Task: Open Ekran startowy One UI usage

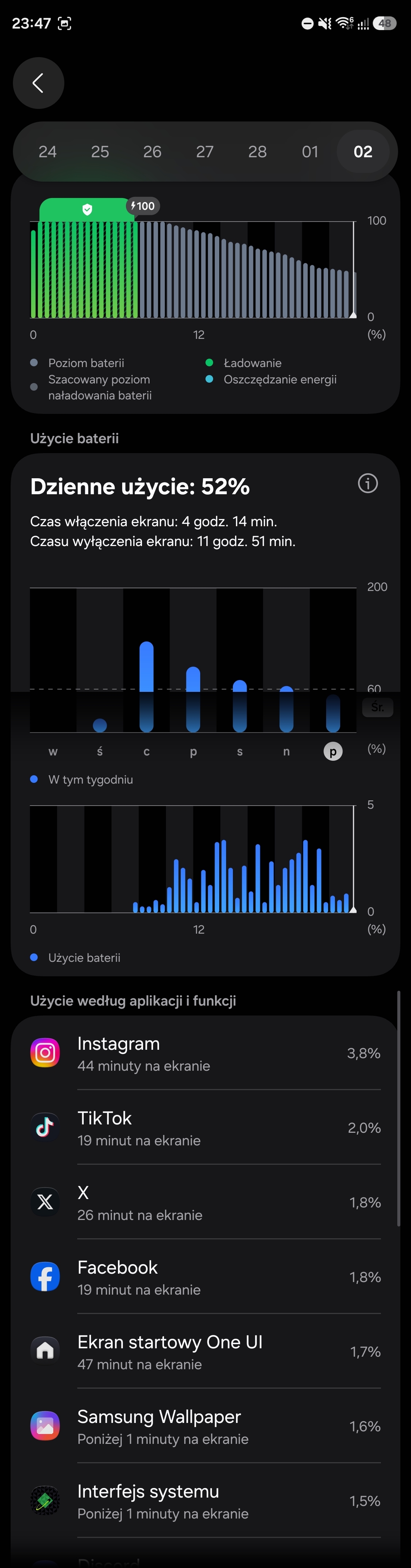Action: coord(205,1352)
